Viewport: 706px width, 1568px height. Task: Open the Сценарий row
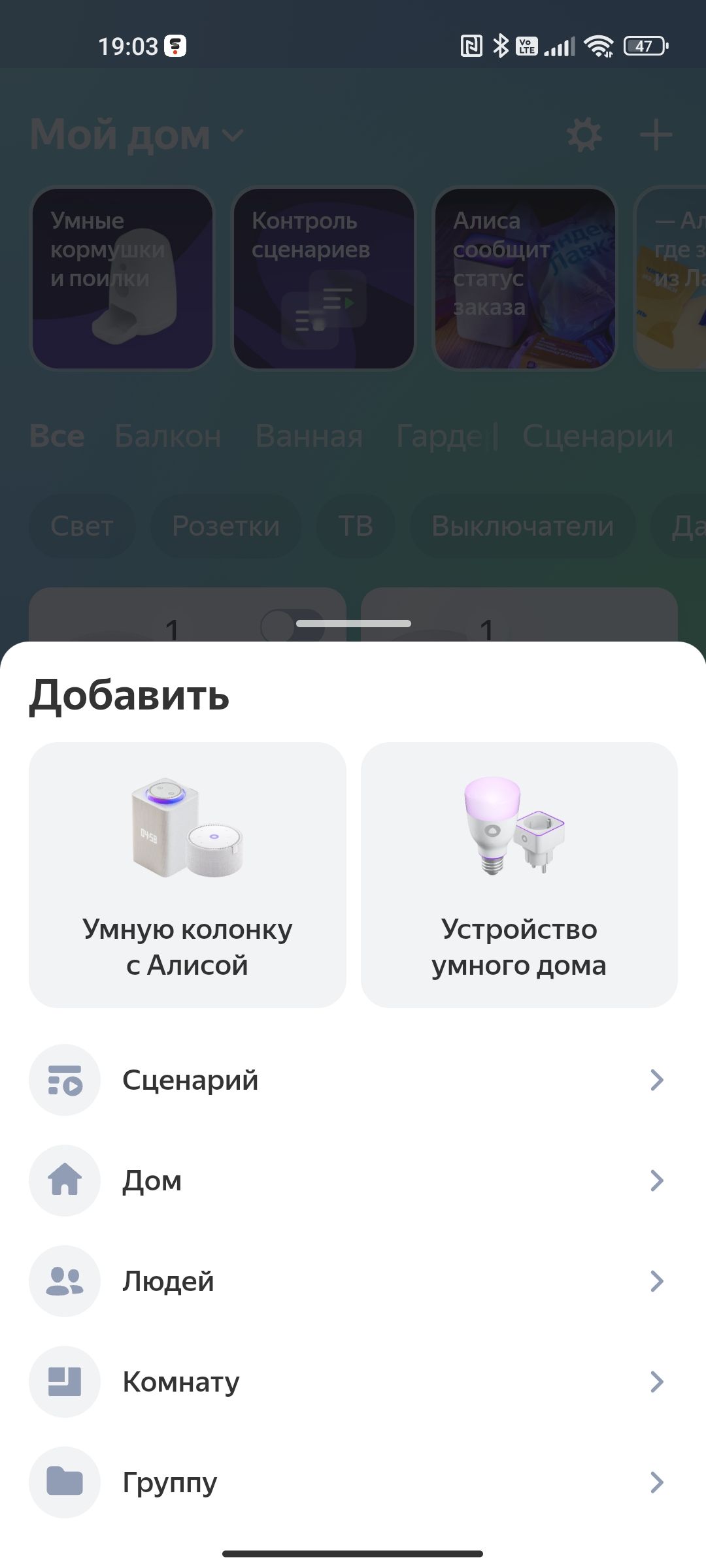point(353,1080)
